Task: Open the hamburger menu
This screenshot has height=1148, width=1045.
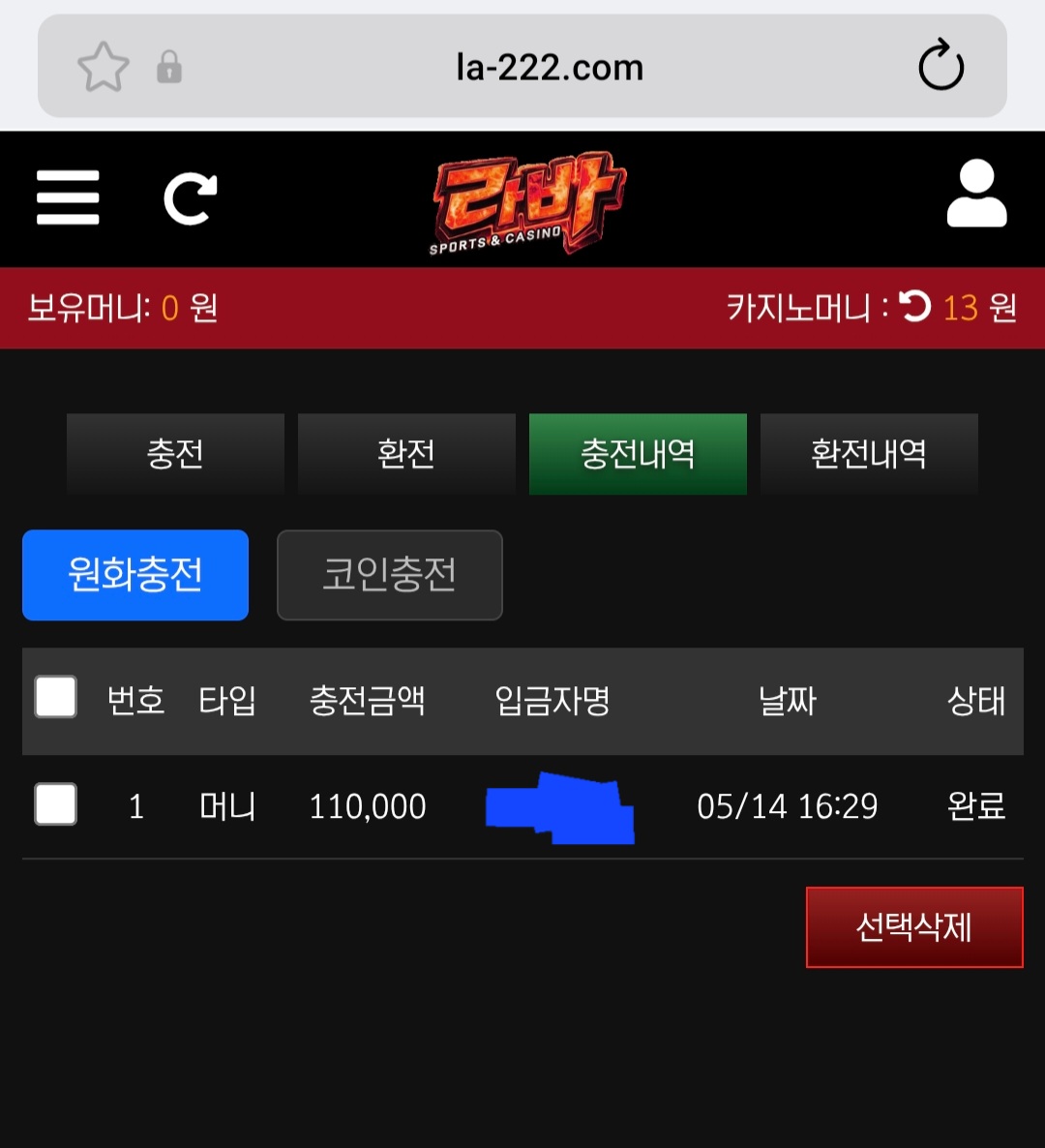Action: click(68, 197)
